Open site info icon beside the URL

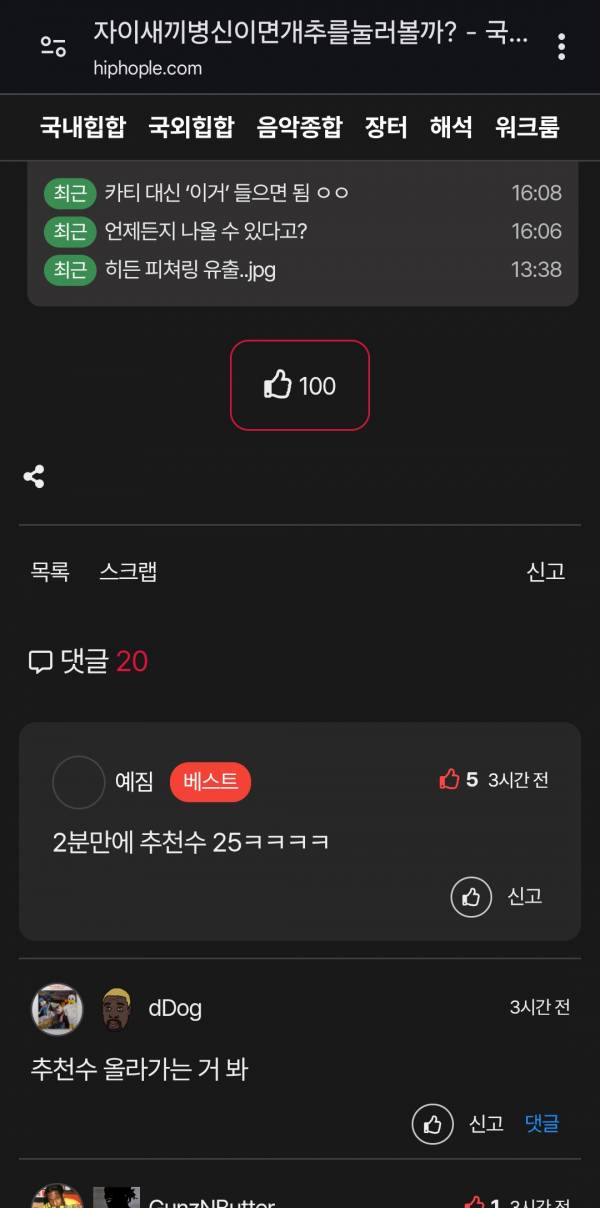(53, 46)
